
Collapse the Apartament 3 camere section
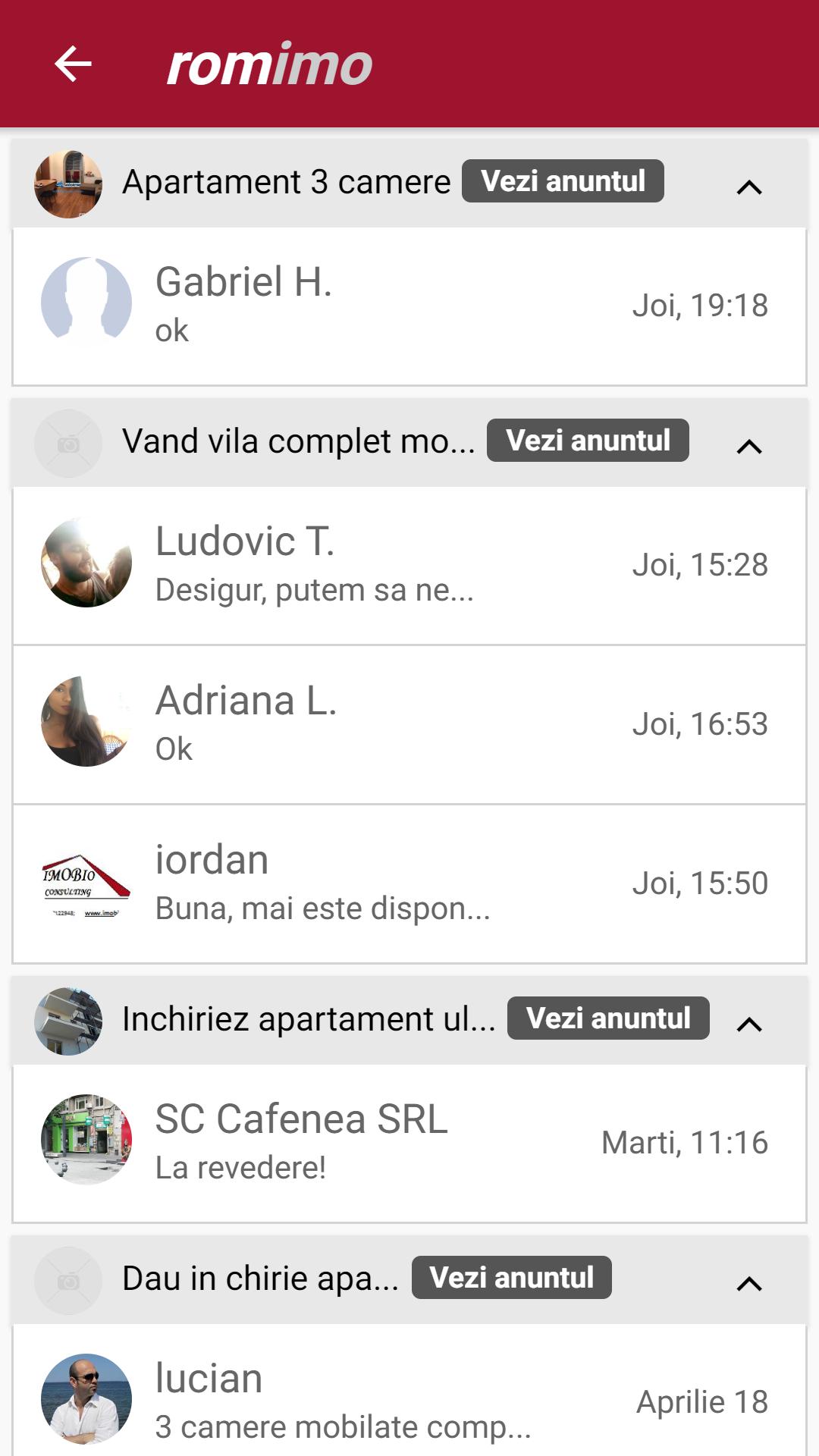(x=749, y=186)
